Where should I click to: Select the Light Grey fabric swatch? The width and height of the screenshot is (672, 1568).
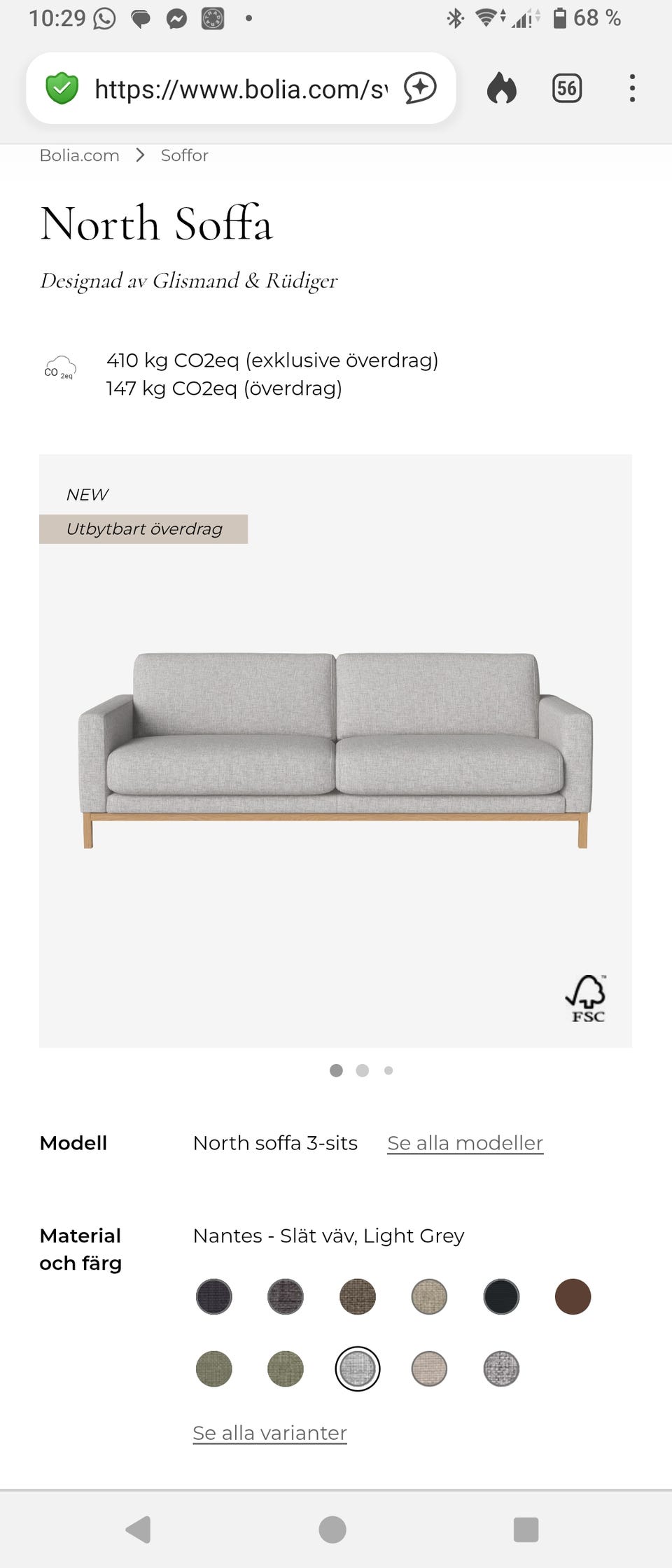(357, 1368)
